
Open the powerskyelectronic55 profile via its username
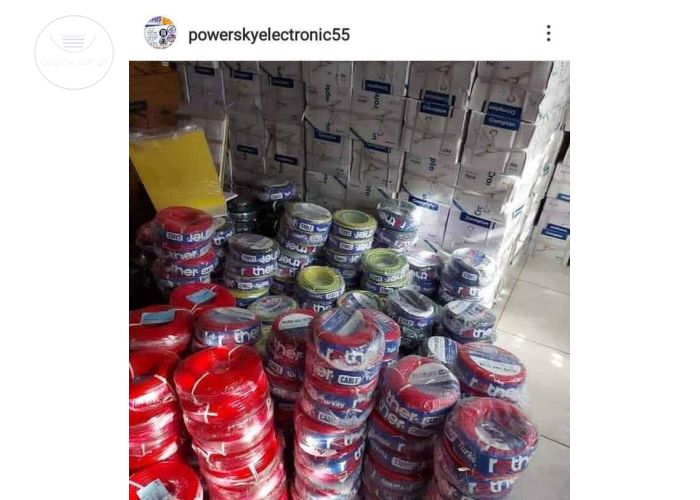(x=269, y=35)
